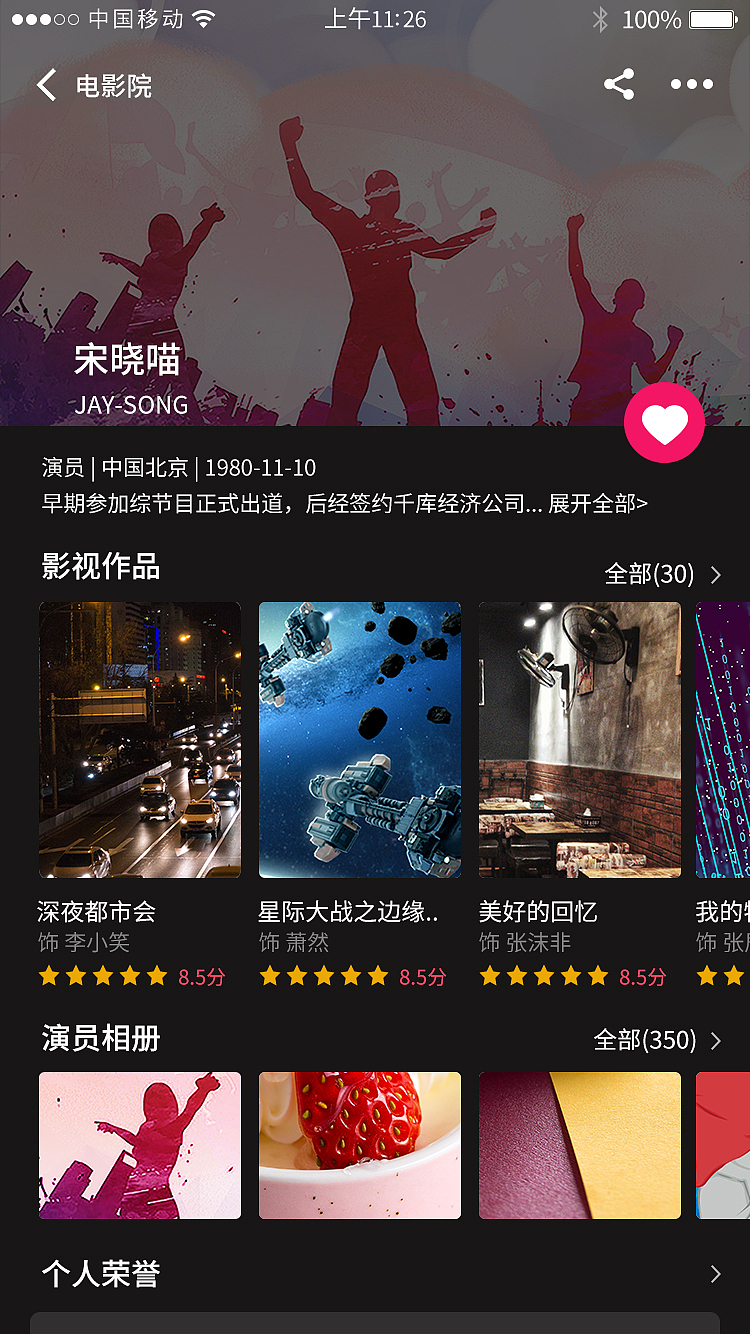Screen dimensions: 750x1334
Task: Open the pink silhouette album photo
Action: pyautogui.click(x=140, y=1145)
